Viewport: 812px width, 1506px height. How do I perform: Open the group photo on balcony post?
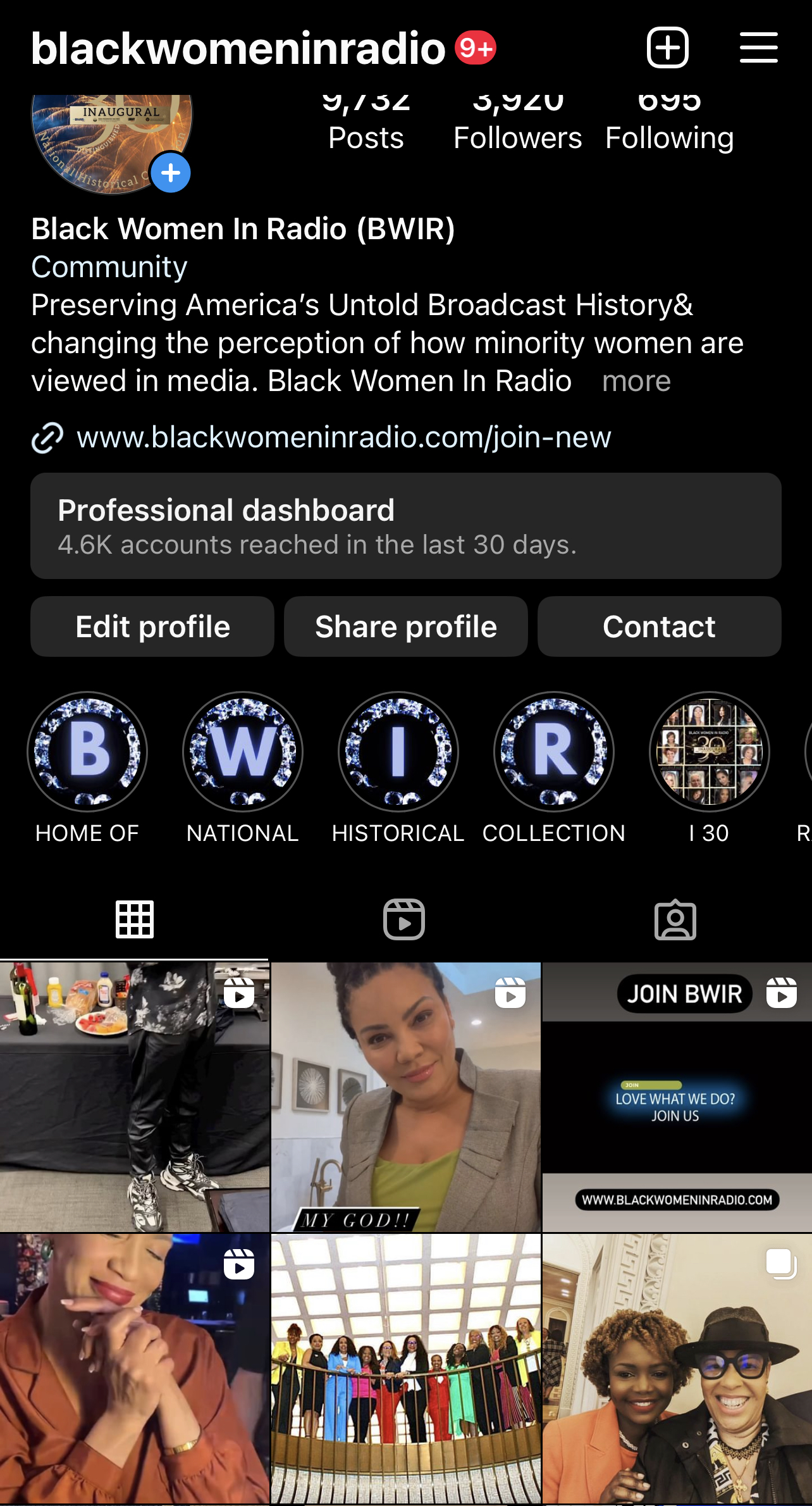coord(406,1368)
